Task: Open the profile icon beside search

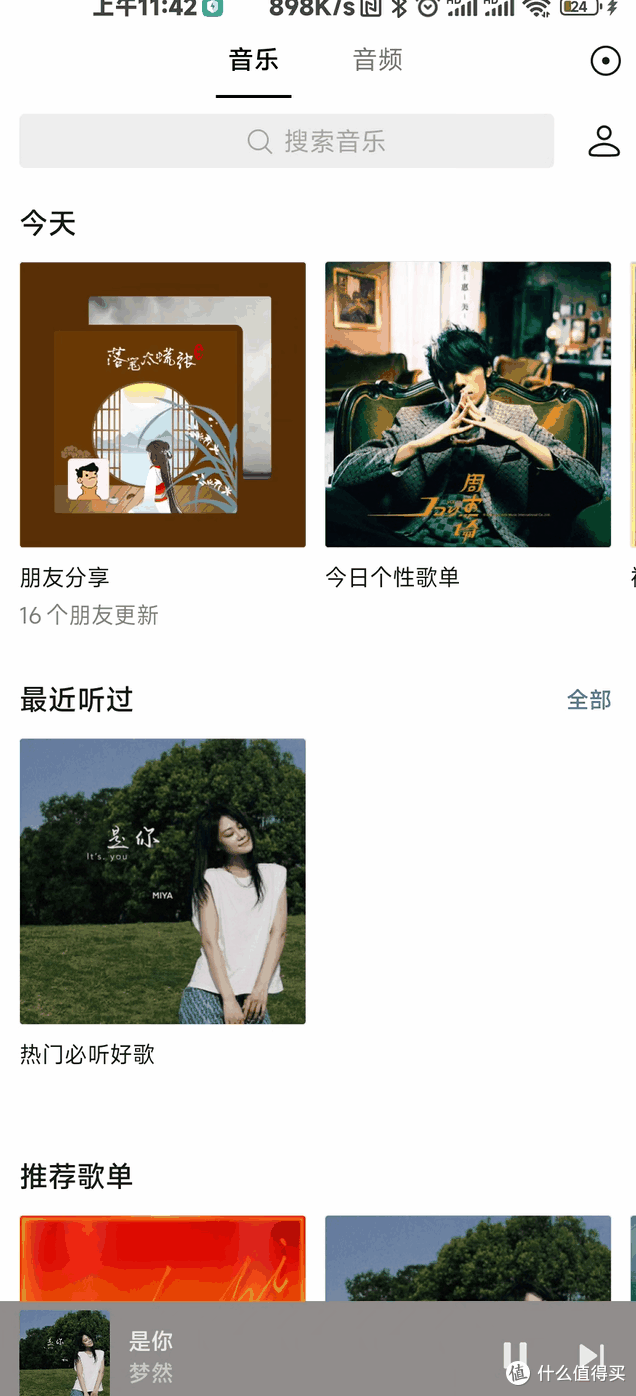Action: point(604,141)
